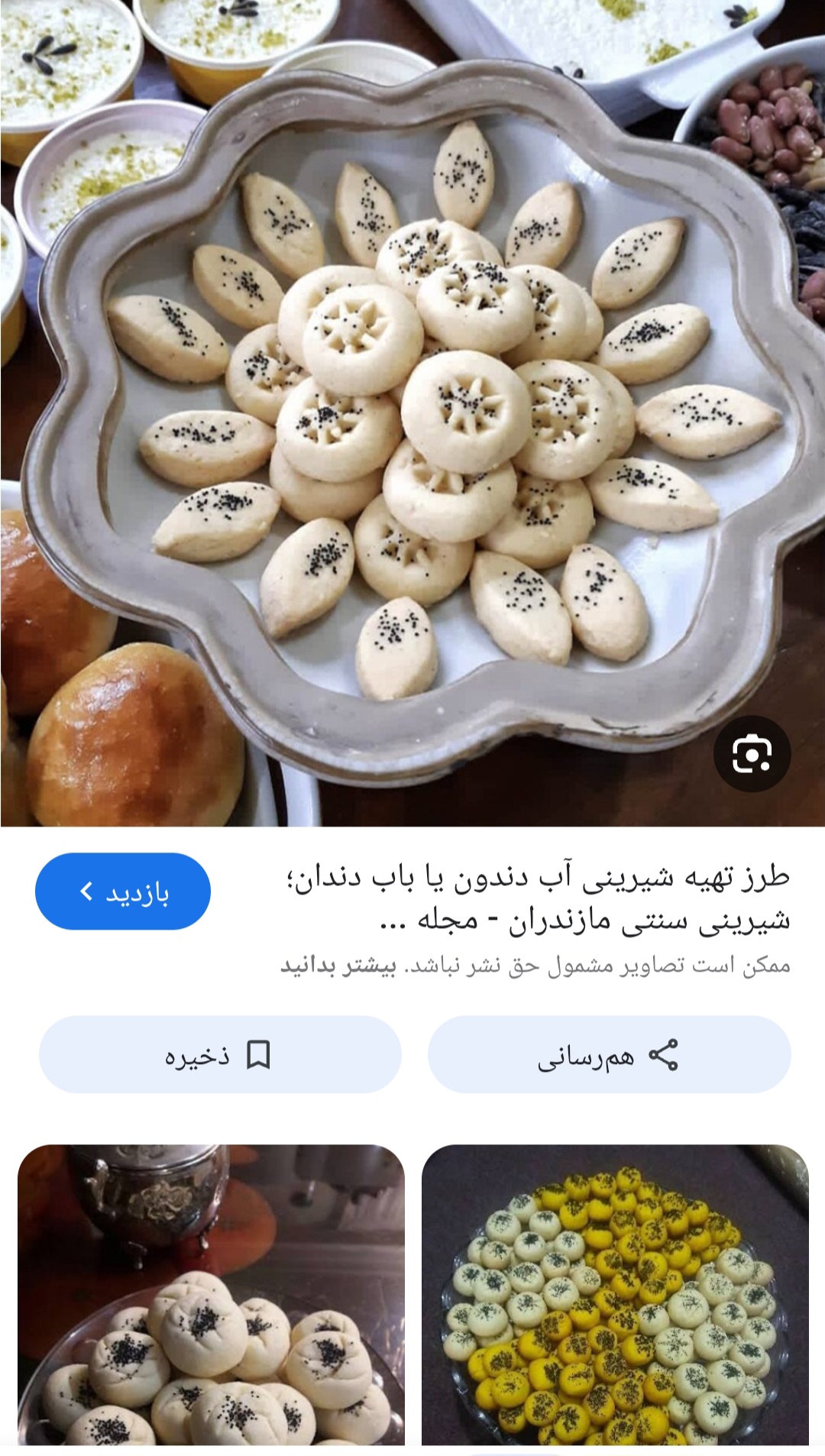Open the main cookie plate image
The width and height of the screenshot is (825, 1456).
coord(412,413)
